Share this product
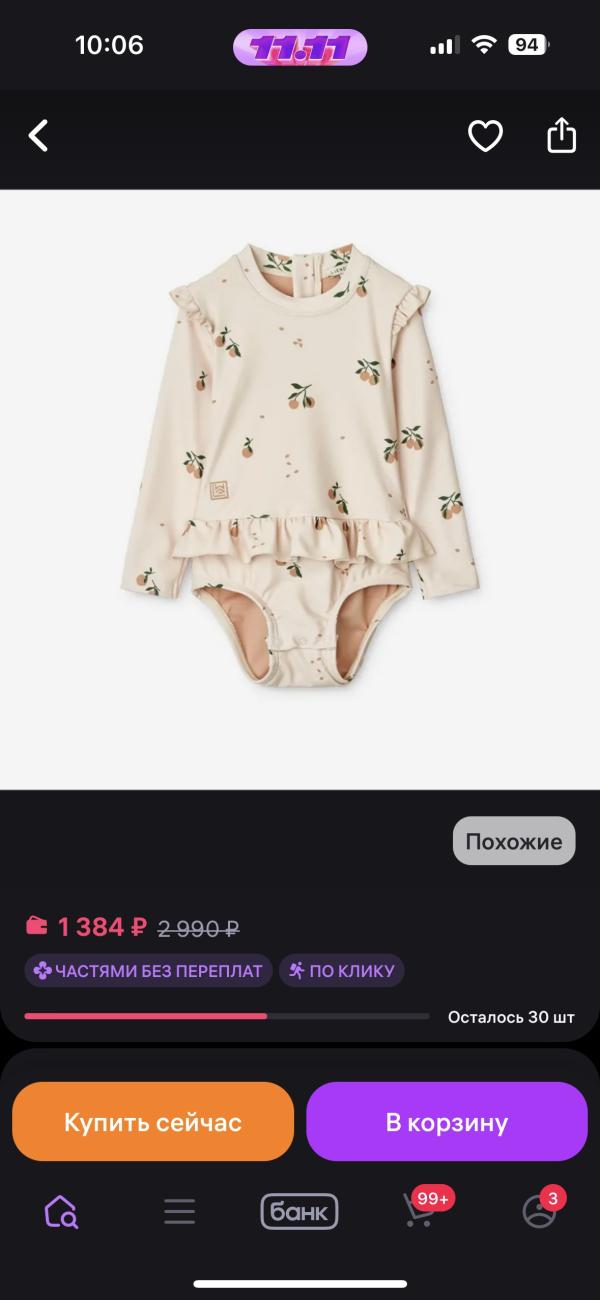This screenshot has width=600, height=1300. coord(561,135)
